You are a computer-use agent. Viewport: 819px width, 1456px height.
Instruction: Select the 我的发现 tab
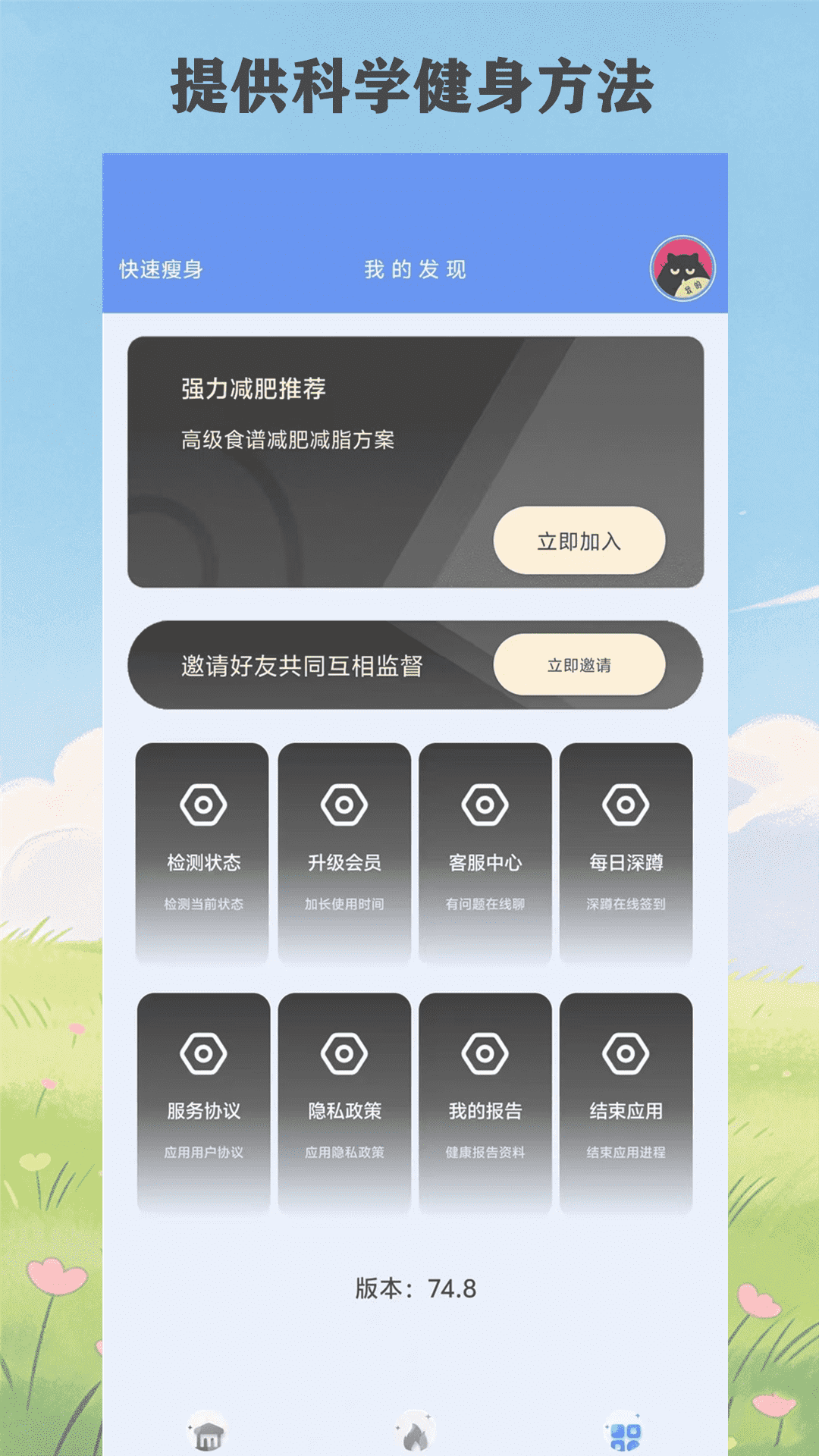416,268
